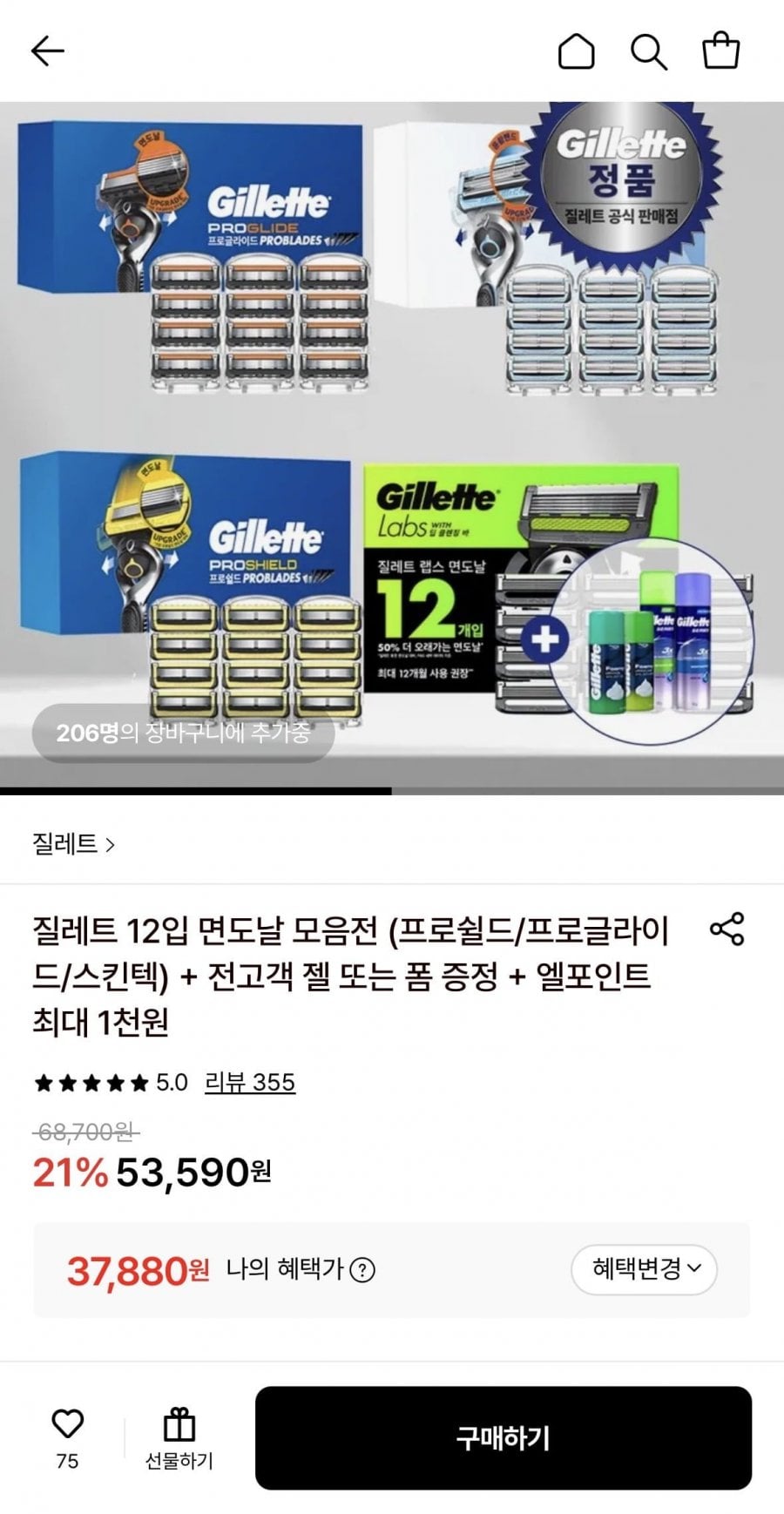The image size is (784, 1514).
Task: Open search using the magnifier icon
Action: tap(647, 51)
